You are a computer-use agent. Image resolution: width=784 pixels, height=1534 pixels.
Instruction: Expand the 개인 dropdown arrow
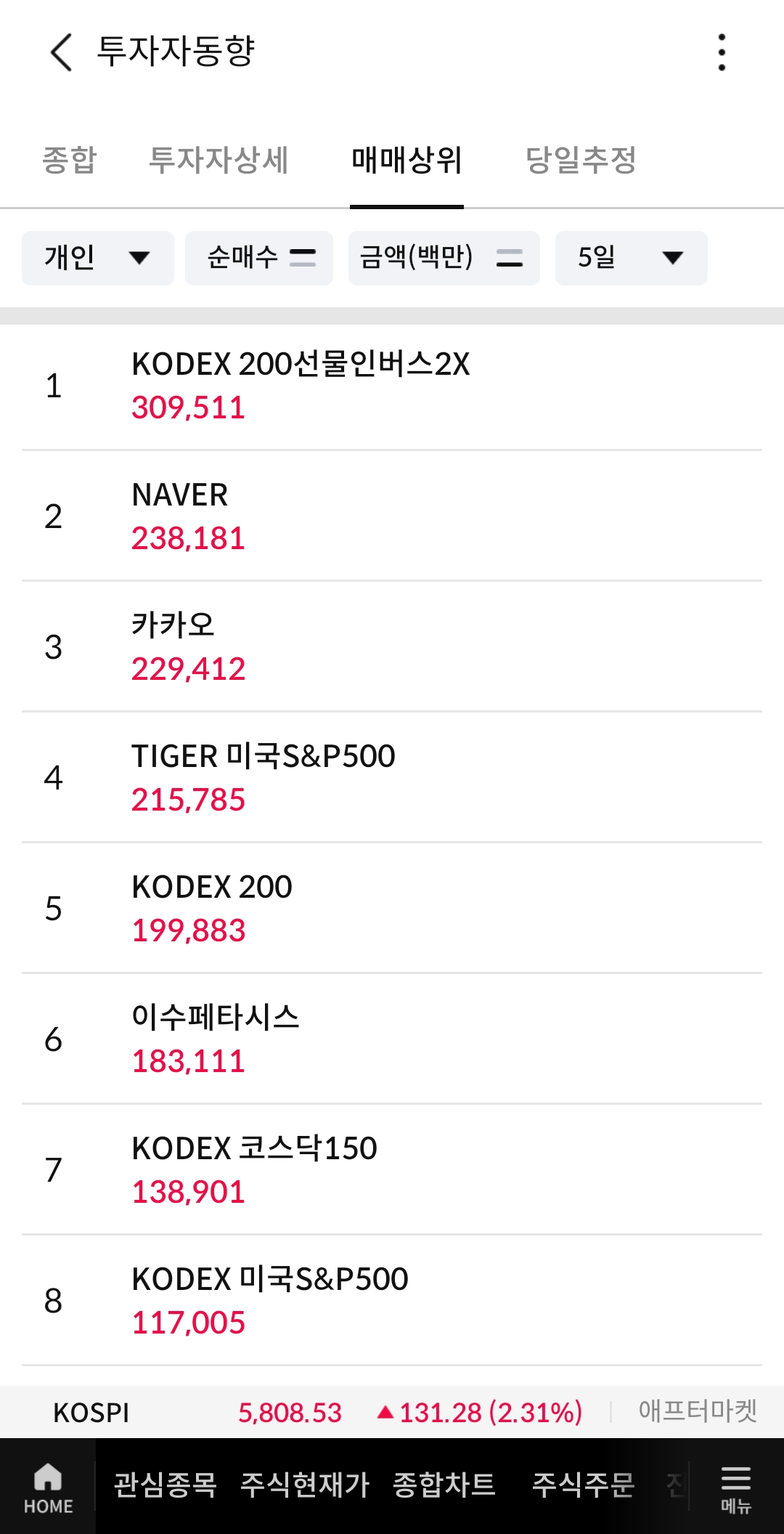coord(142,258)
